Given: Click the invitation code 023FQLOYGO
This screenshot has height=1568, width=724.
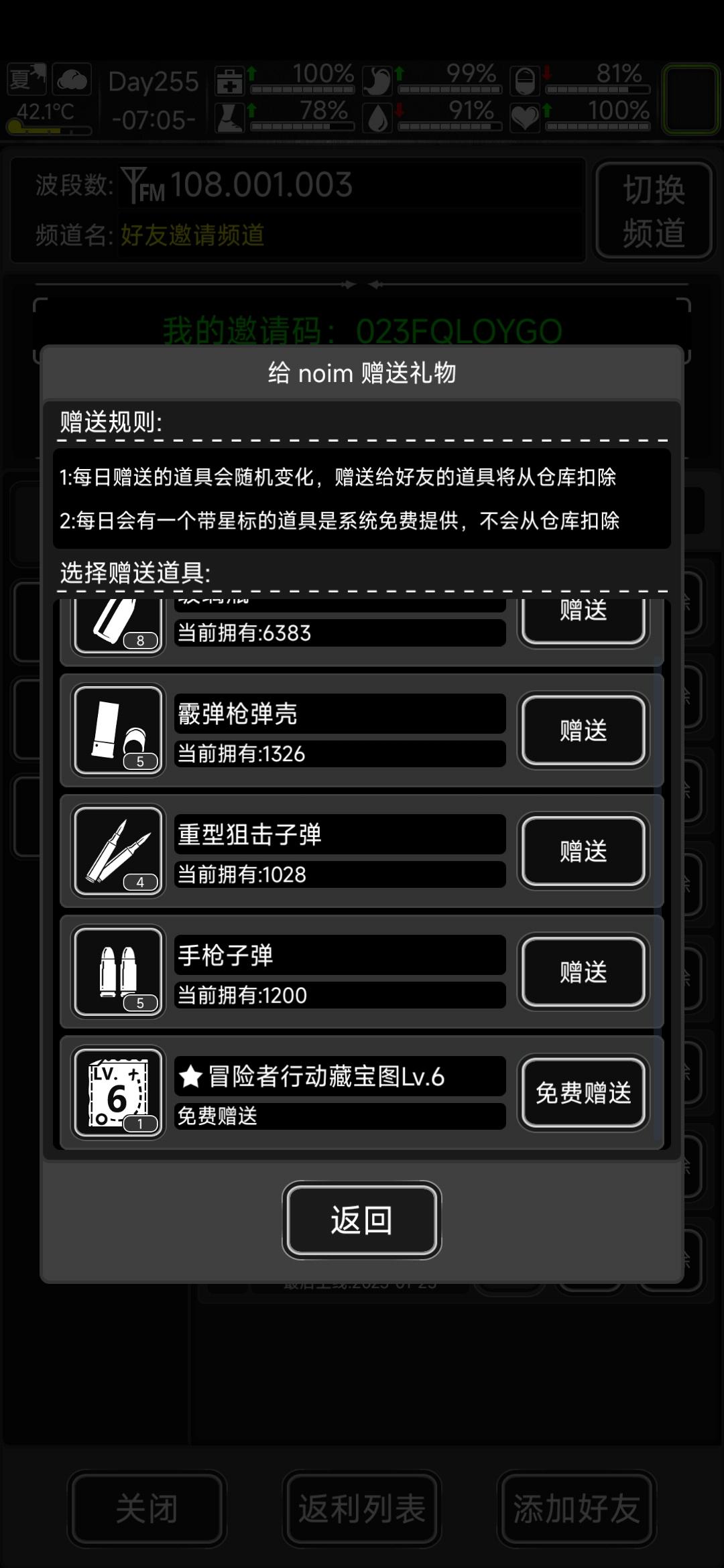Looking at the screenshot, I should point(458,330).
